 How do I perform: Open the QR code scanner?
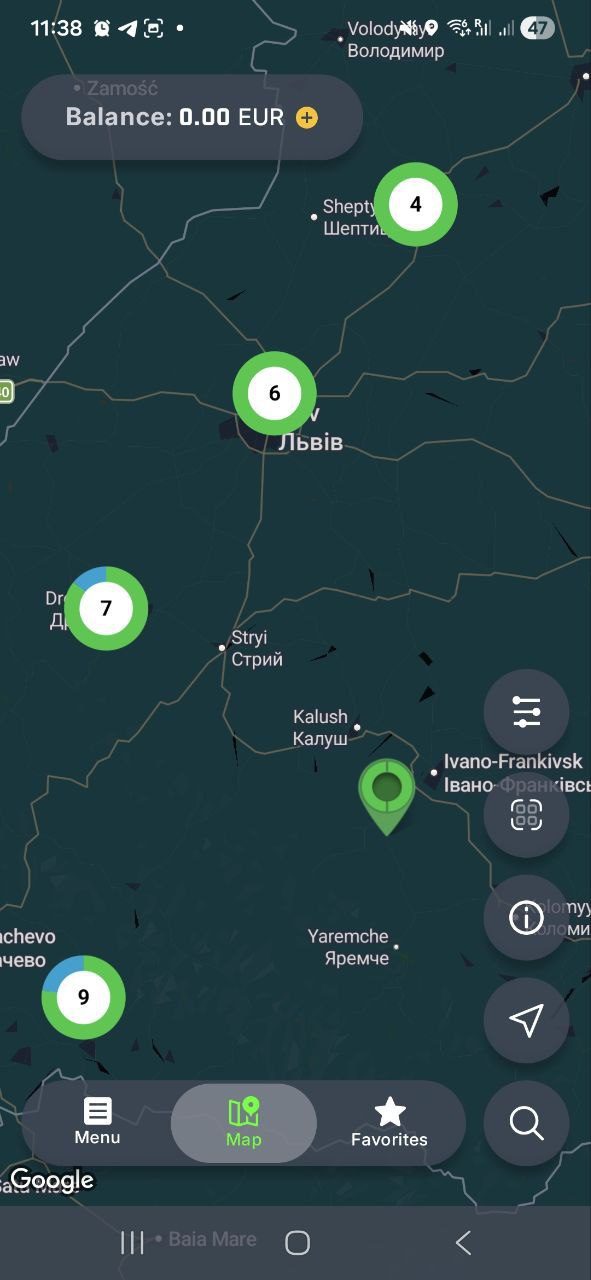(526, 815)
